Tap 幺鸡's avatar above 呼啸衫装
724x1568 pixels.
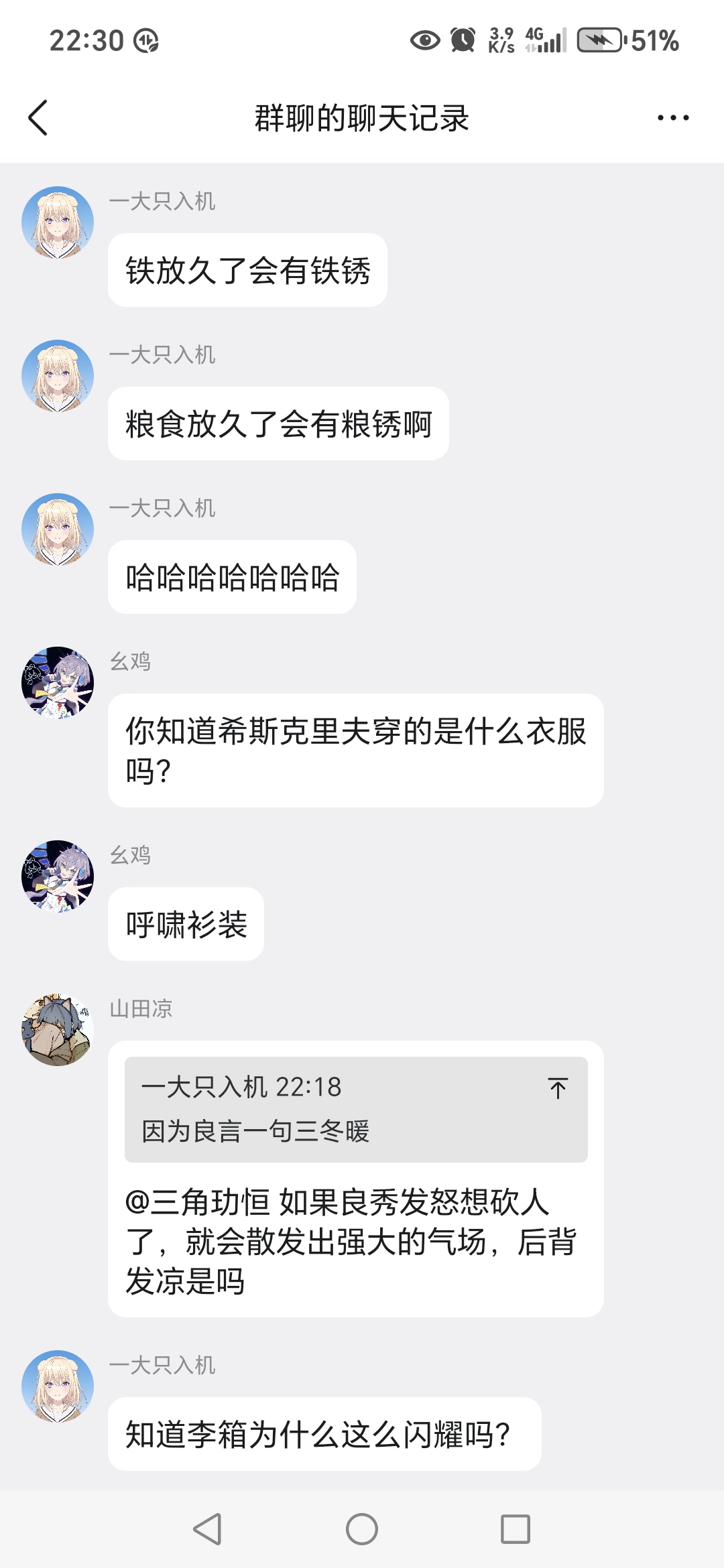[x=58, y=876]
